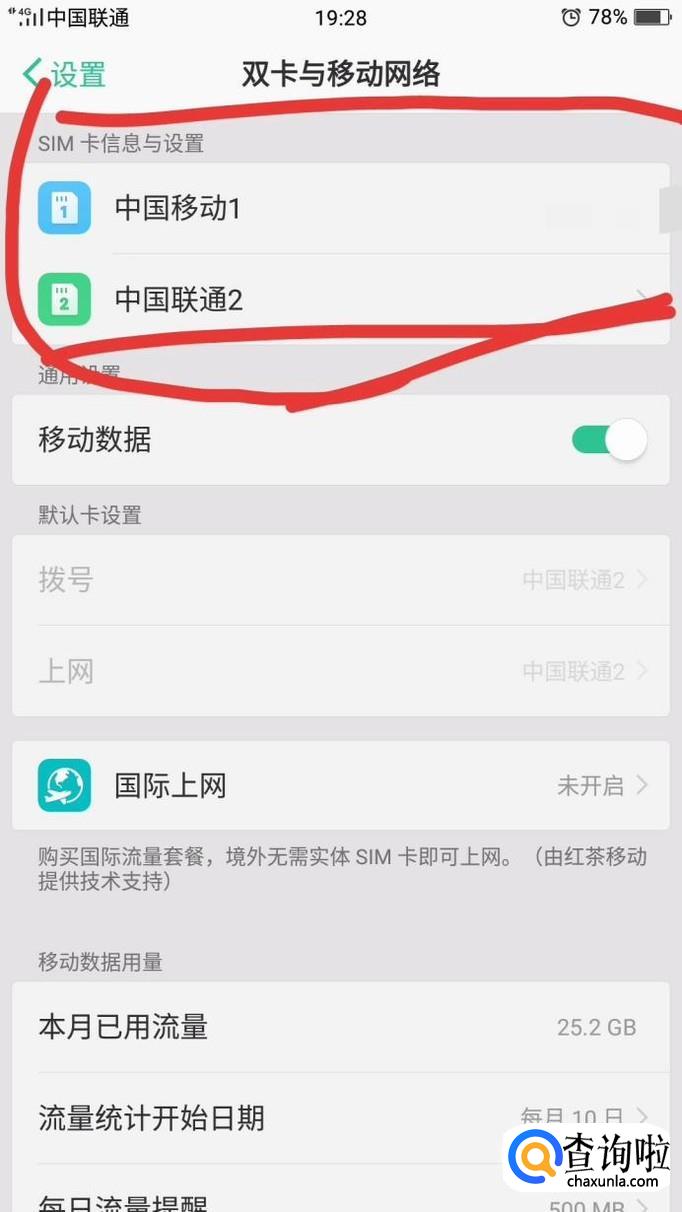Open 上网 default card setting
The height and width of the screenshot is (1212, 682).
341,671
